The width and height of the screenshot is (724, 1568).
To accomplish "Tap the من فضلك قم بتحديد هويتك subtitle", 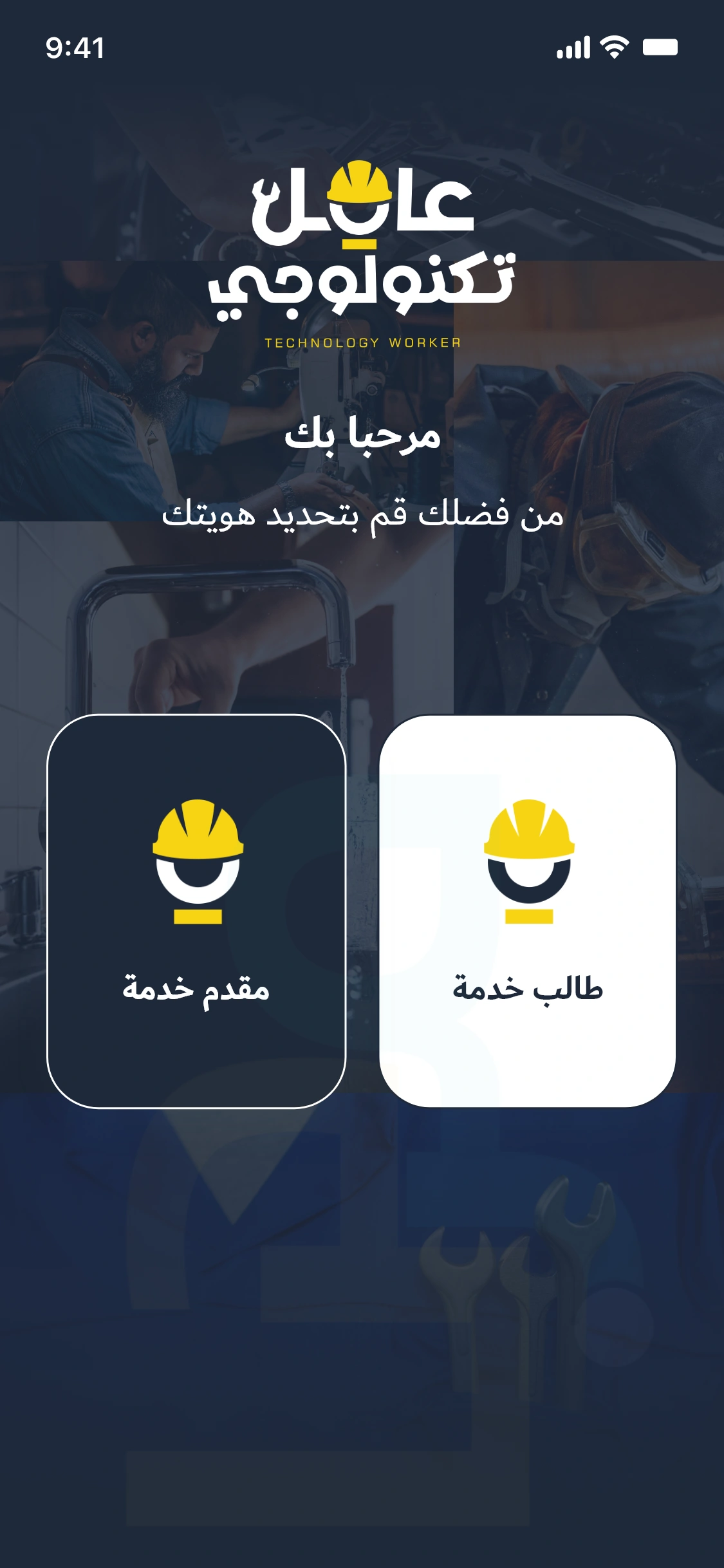I will point(362,518).
